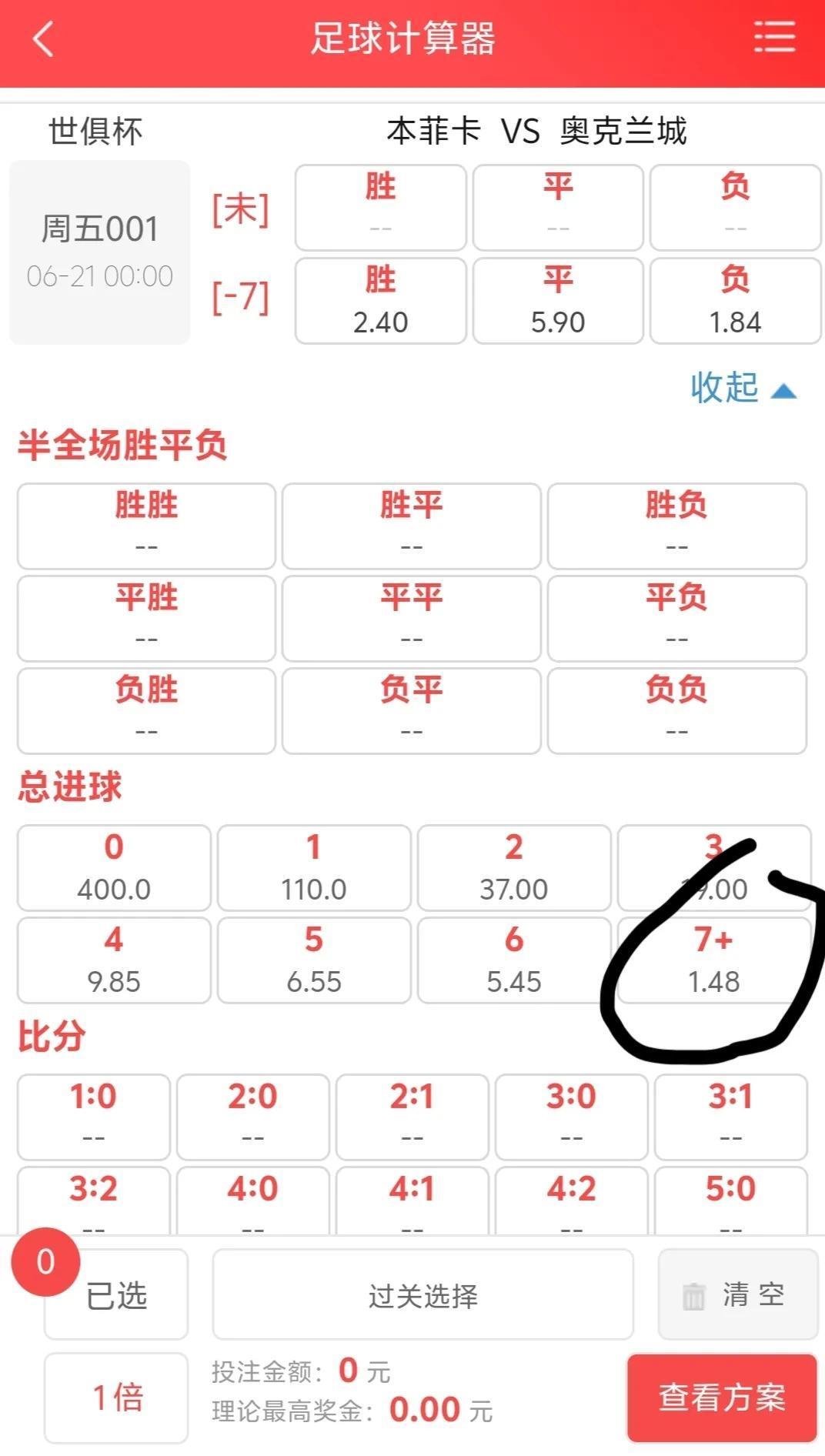Go back using the top-left arrow

[43, 38]
